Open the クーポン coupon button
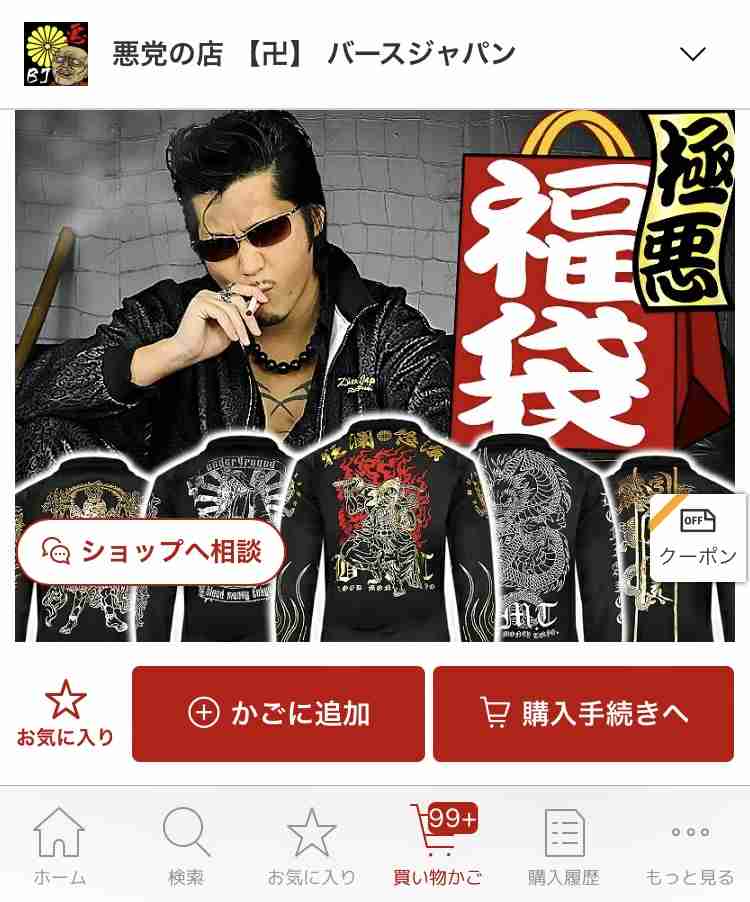Image resolution: width=750 pixels, height=902 pixels. [698, 537]
